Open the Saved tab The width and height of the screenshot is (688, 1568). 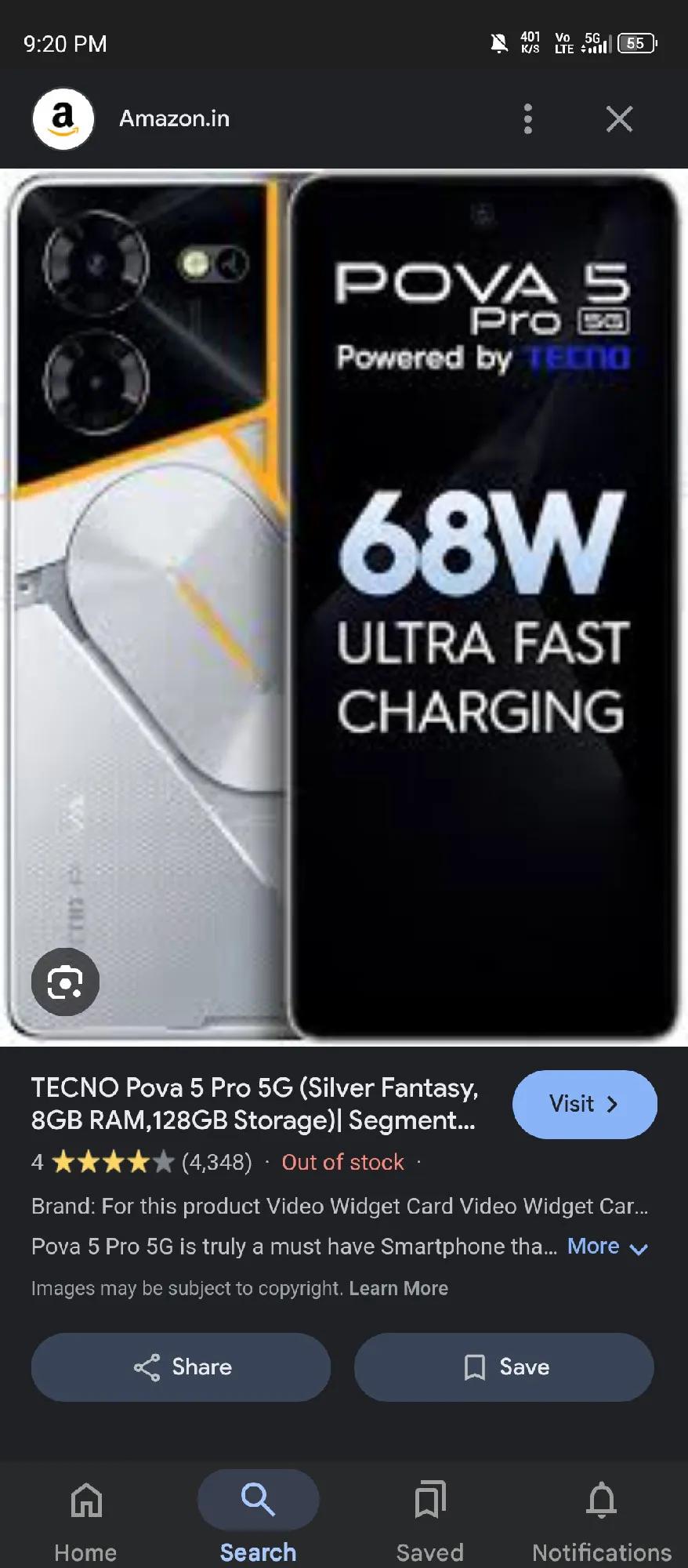pos(429,1519)
